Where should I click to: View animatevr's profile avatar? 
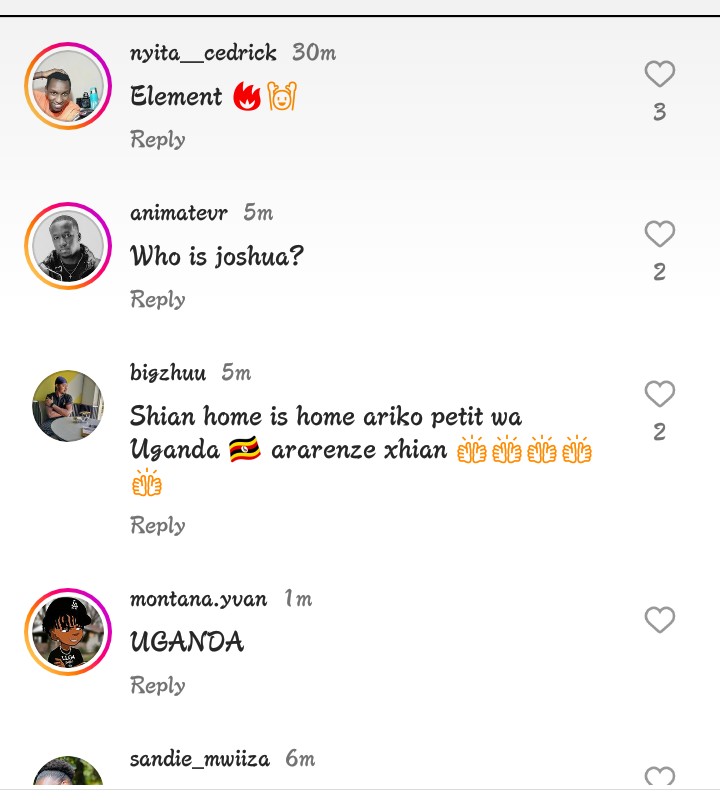(x=68, y=246)
